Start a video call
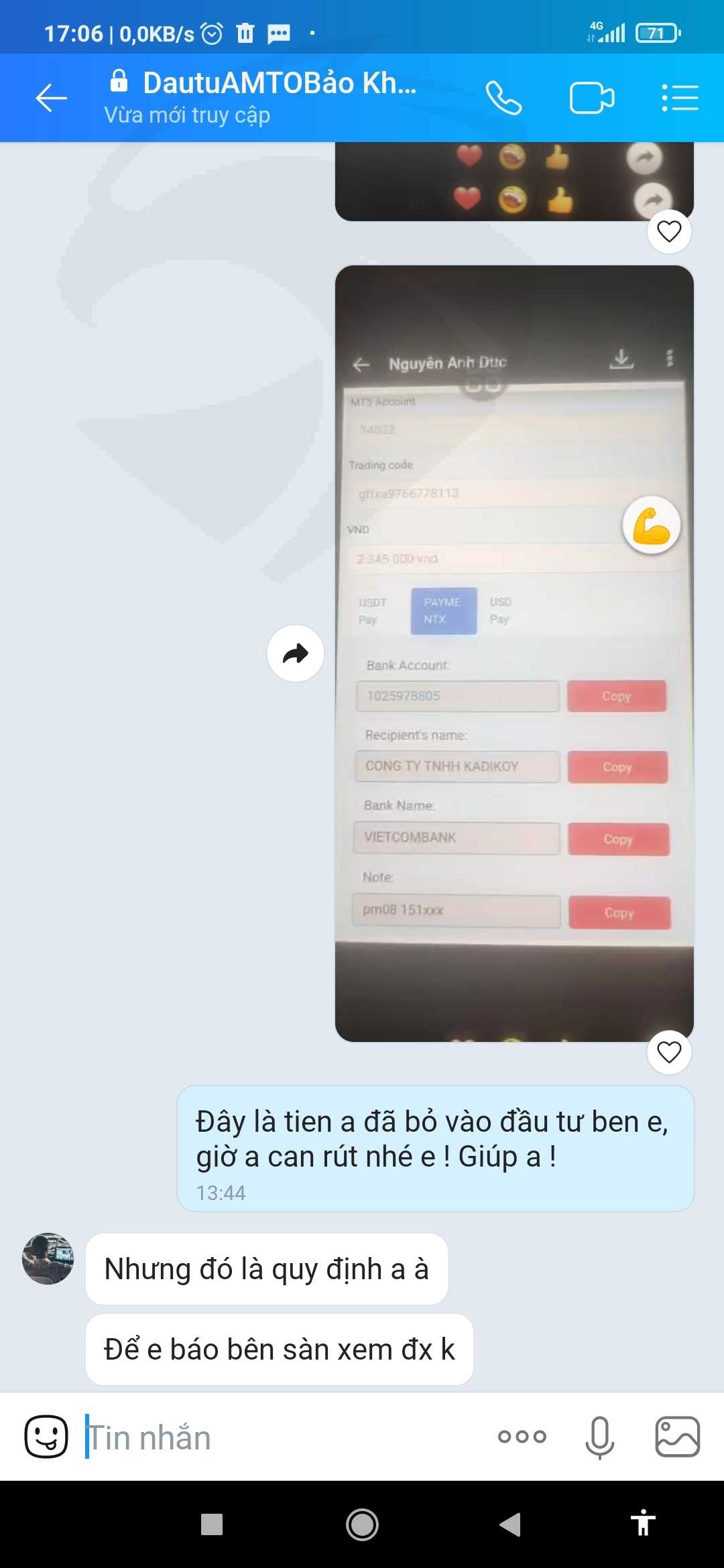The width and height of the screenshot is (724, 1568). [x=592, y=98]
